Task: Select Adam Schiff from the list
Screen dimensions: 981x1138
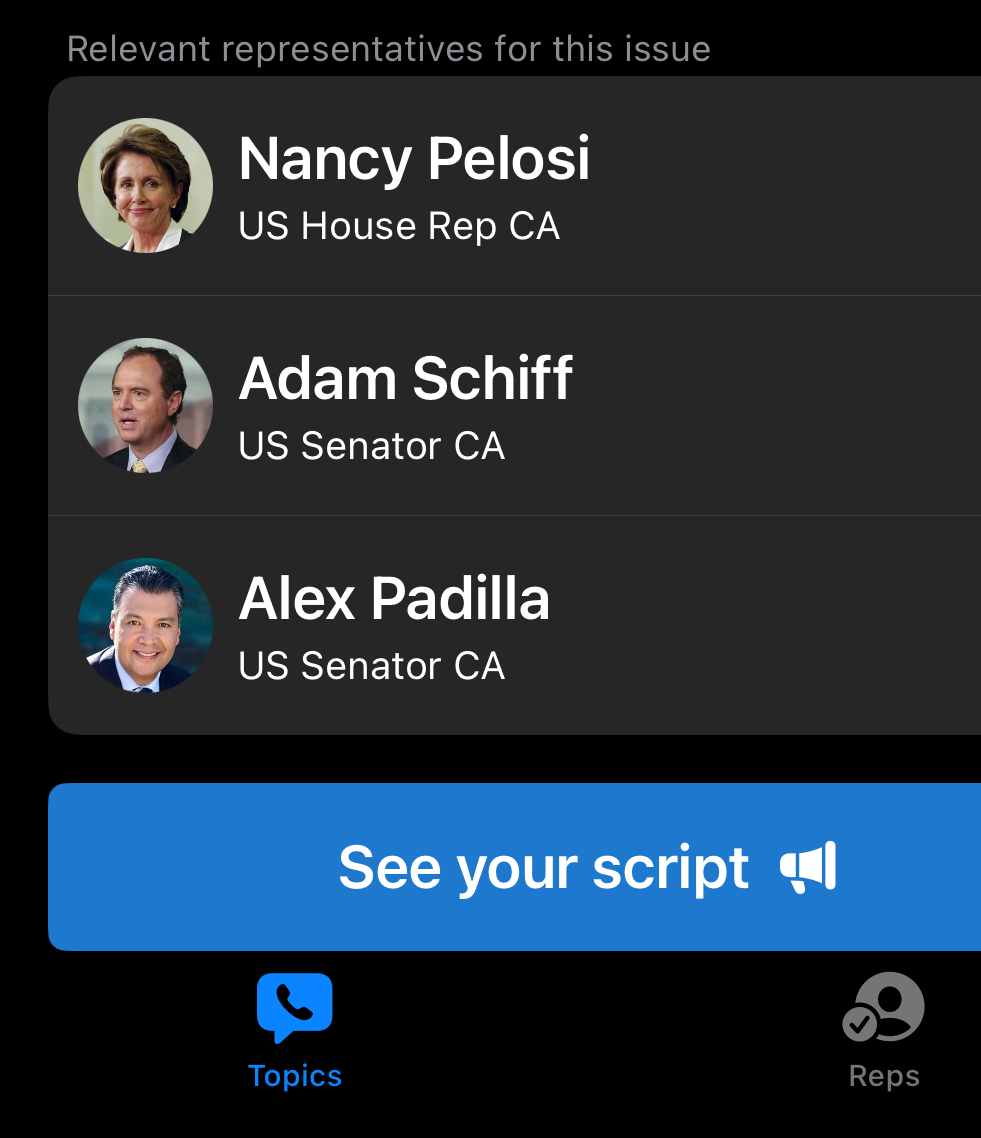Action: click(405, 406)
